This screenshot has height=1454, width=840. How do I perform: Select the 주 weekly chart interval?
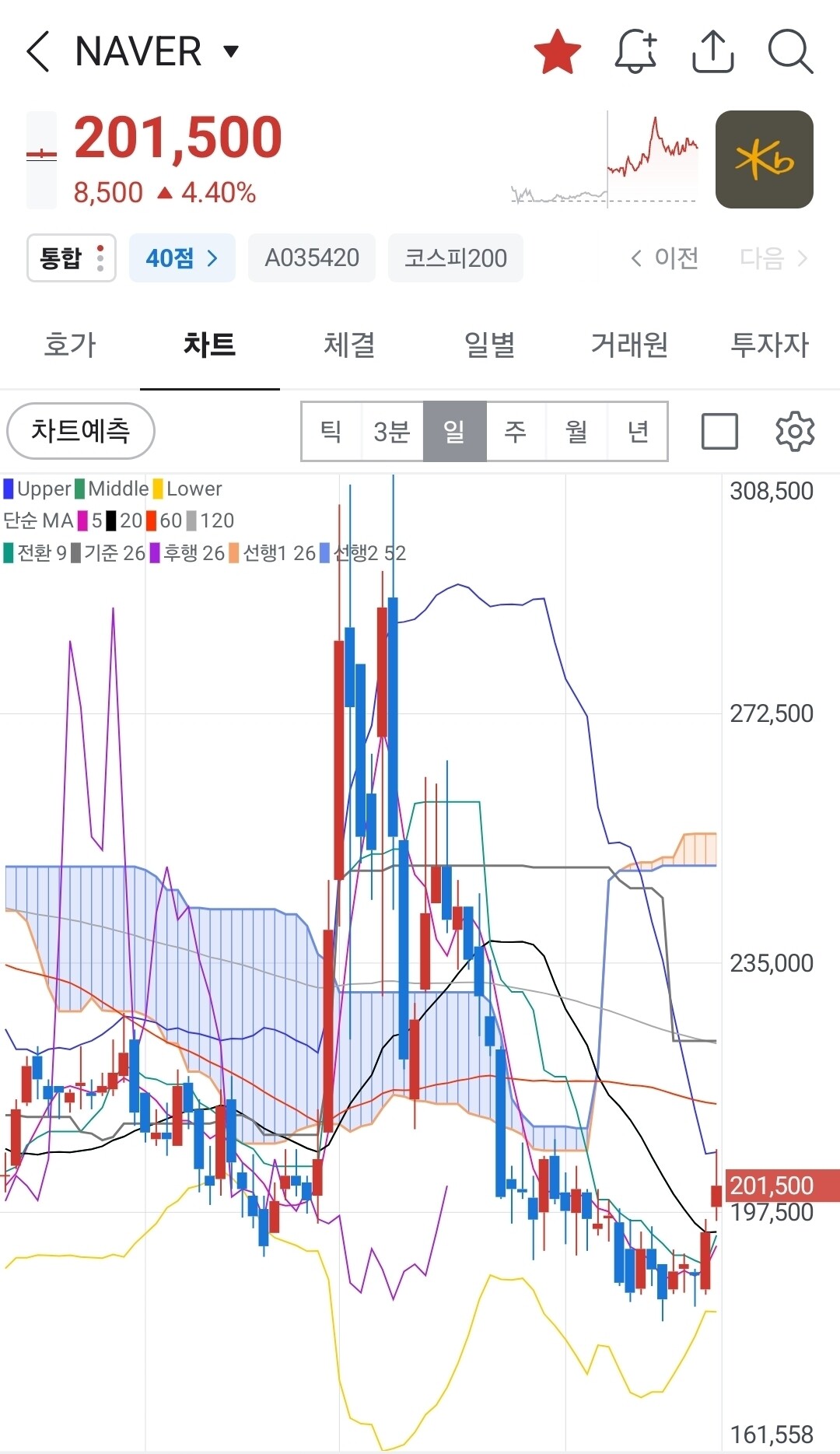(516, 432)
